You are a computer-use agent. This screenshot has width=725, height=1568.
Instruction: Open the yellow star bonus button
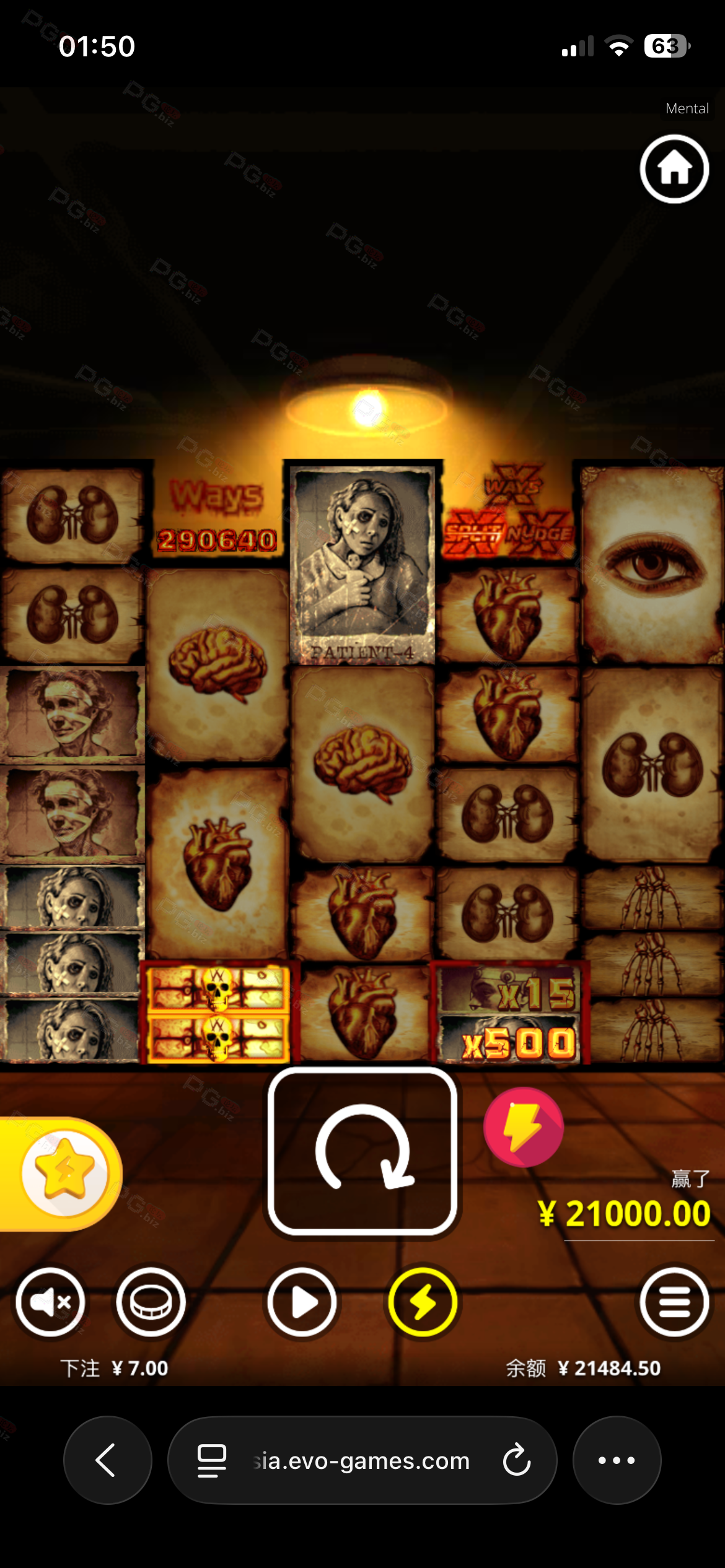[x=64, y=1173]
